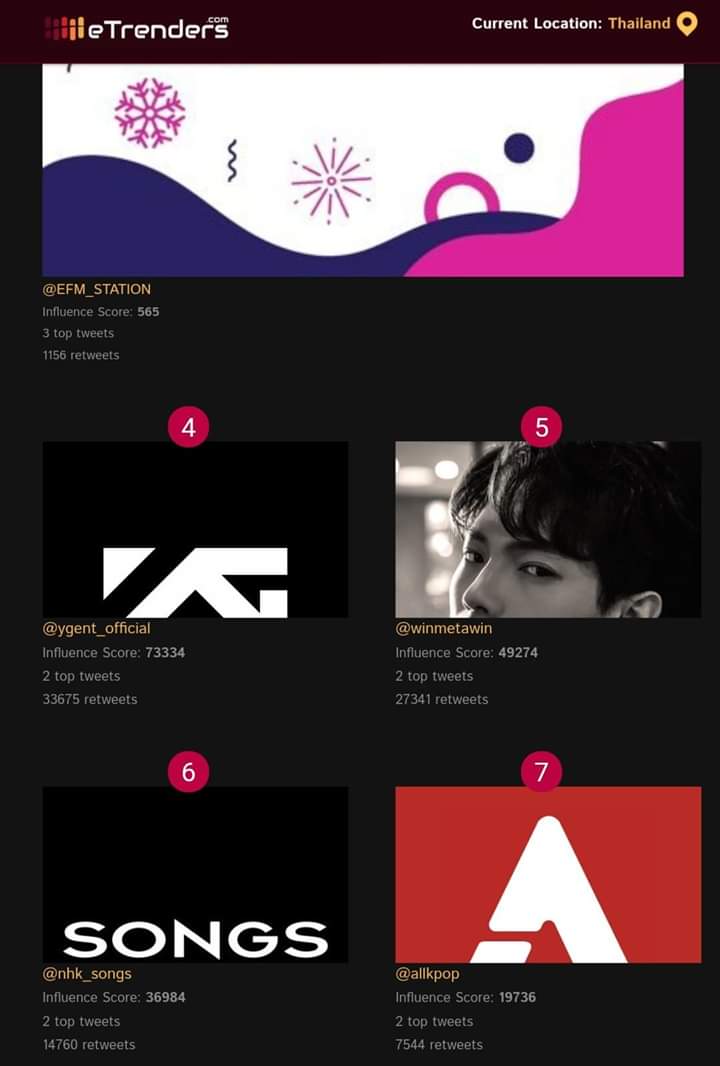Go to the @nhk_songs account link
Viewport: 720px width, 1066px height.
click(87, 973)
